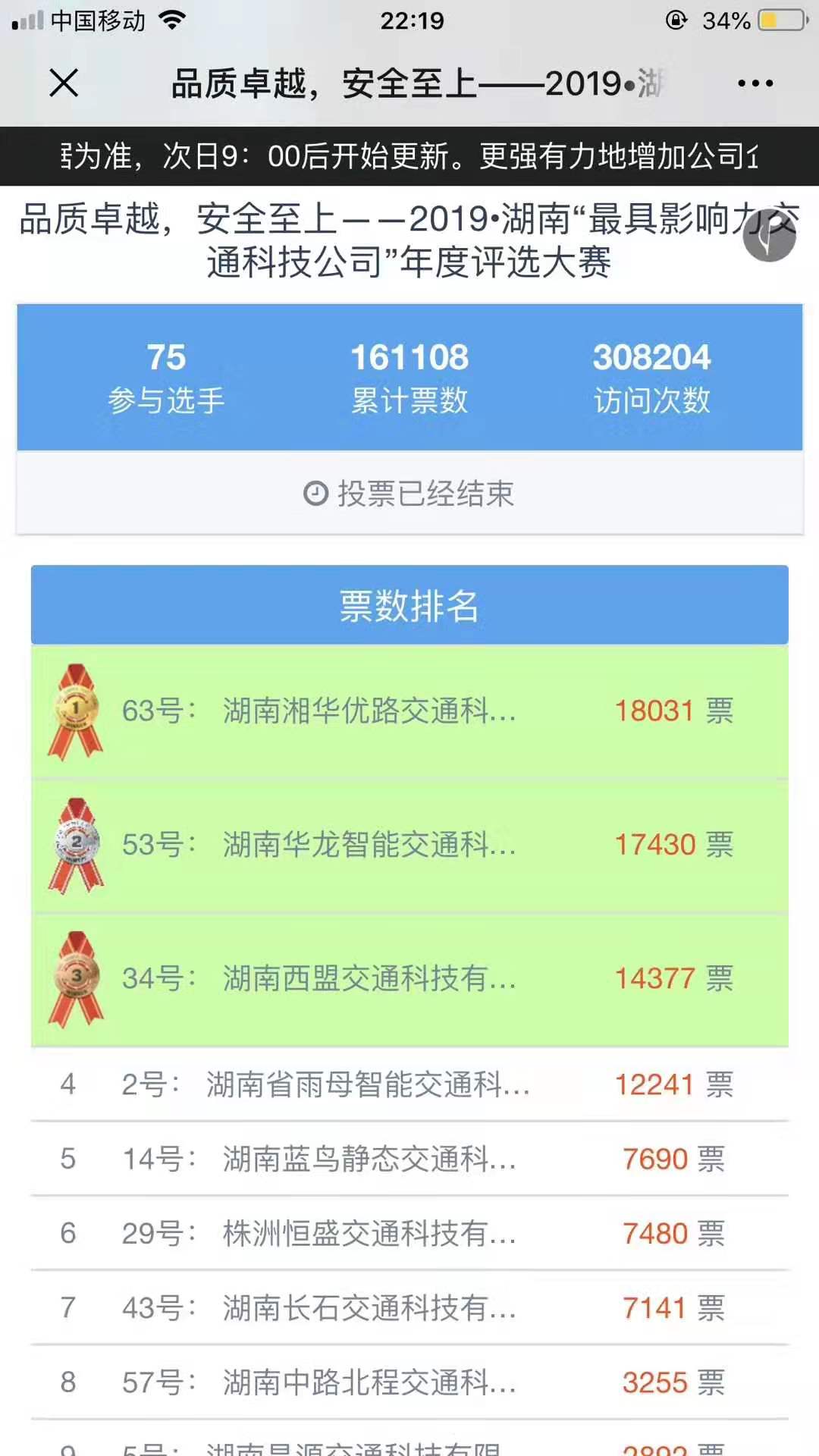Screen dimensions: 819x1456
Task: Open entry 63号 湖南湘华优路交通科
Action: point(369,711)
